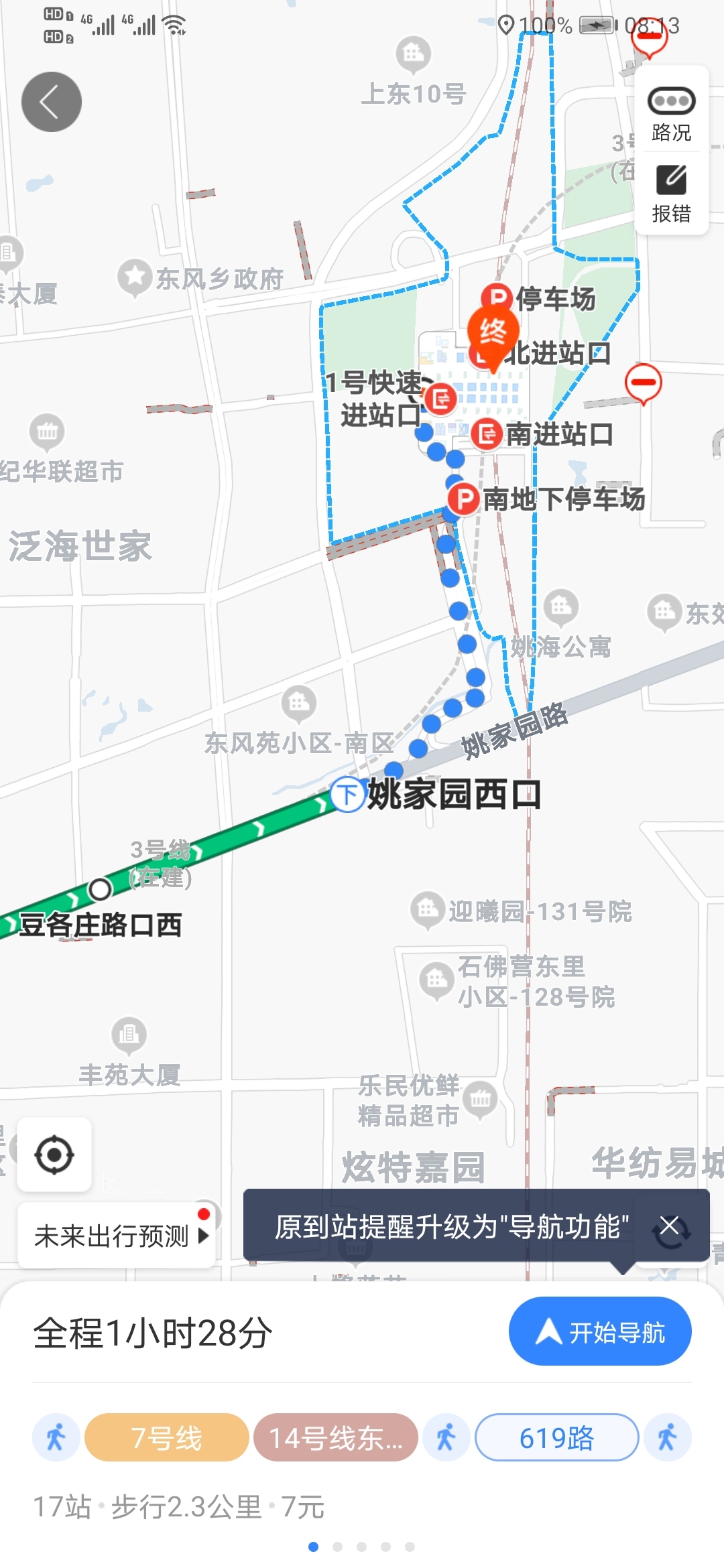The height and width of the screenshot is (1568, 724).
Task: Recenter map on my location
Action: point(54,1155)
